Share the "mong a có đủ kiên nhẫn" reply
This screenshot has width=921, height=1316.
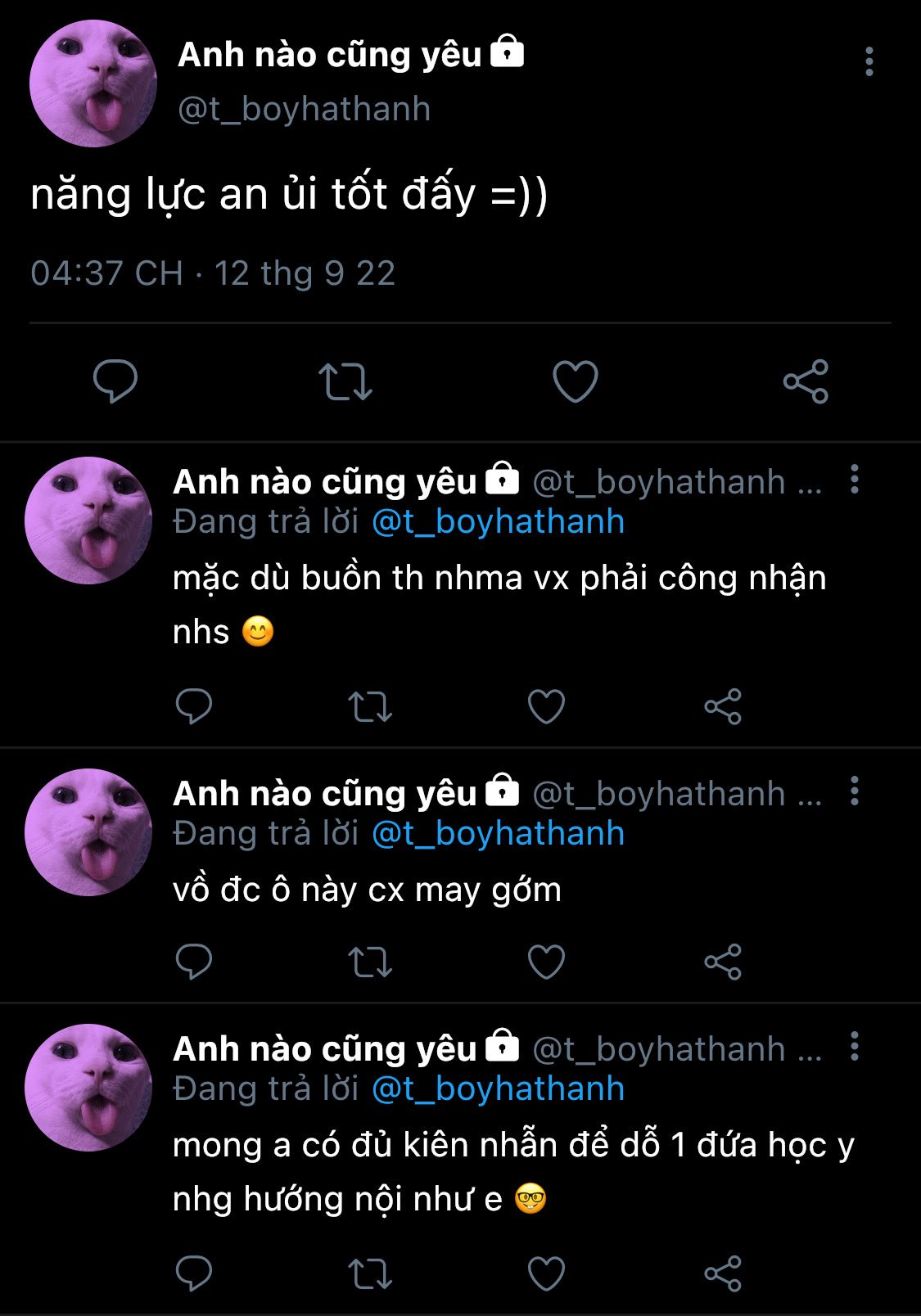722,1273
